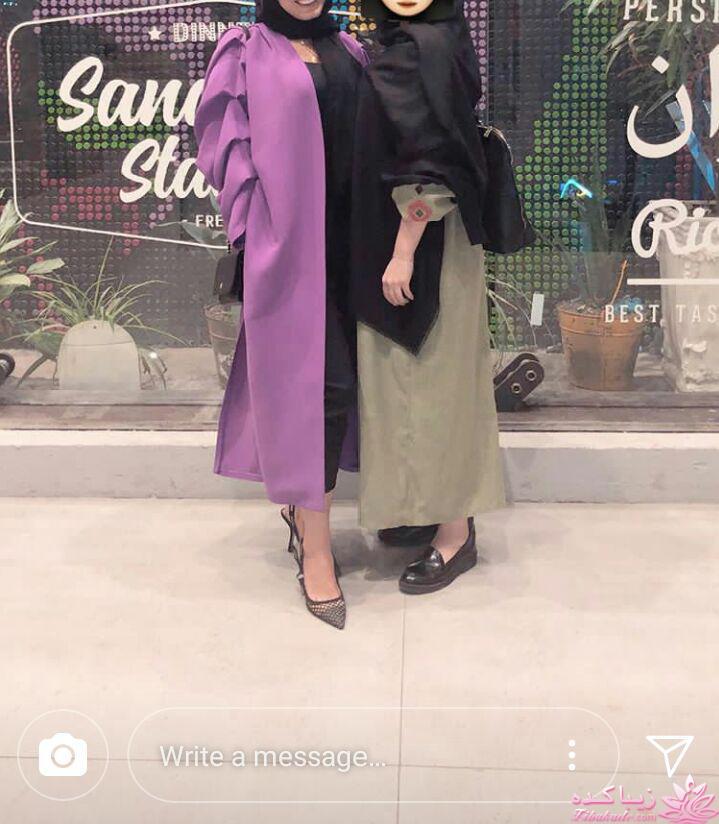The width and height of the screenshot is (719, 824).
Task: Share the story with the paper-plane icon
Action: pyautogui.click(x=669, y=754)
